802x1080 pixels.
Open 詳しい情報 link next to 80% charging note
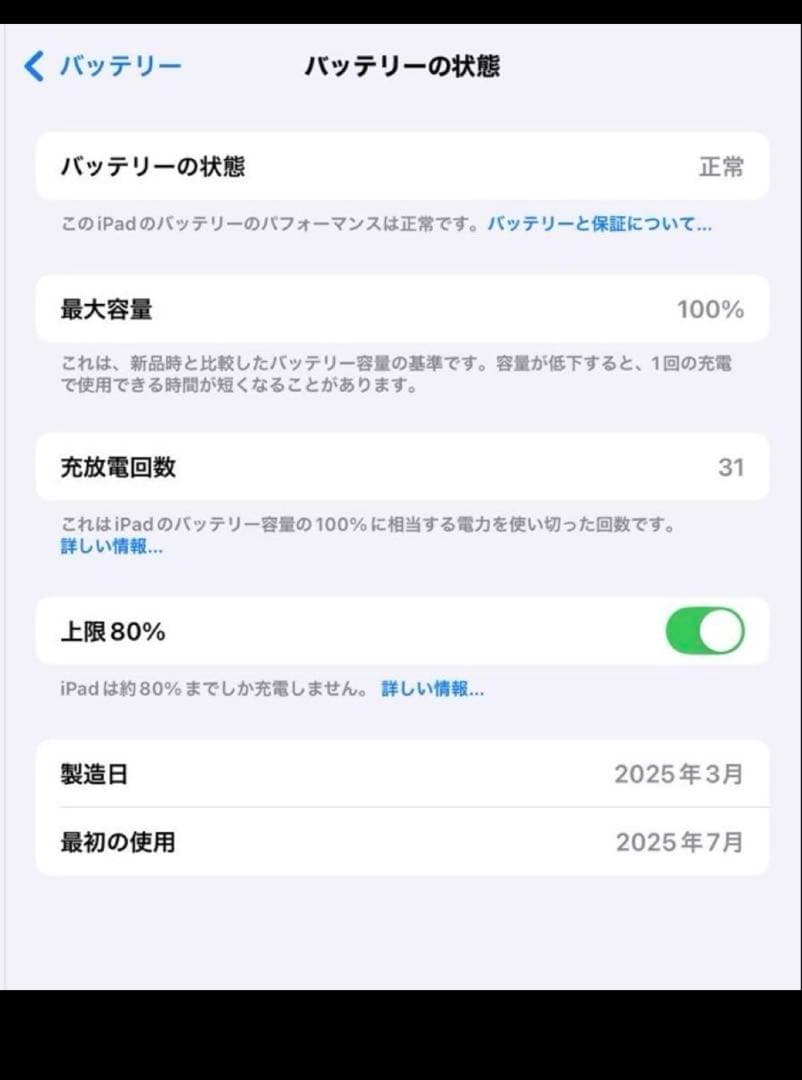433,689
